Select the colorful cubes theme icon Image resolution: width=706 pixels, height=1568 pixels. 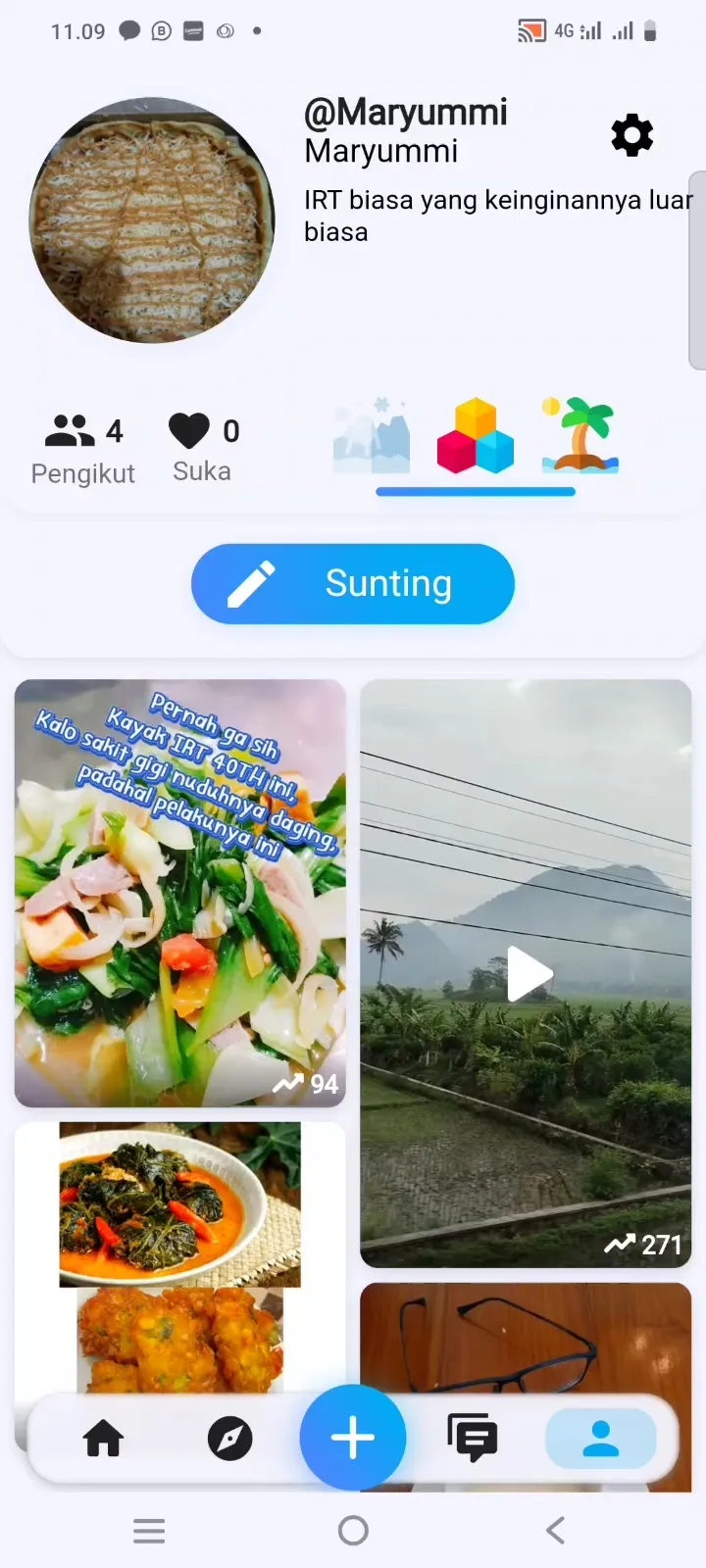pos(476,437)
